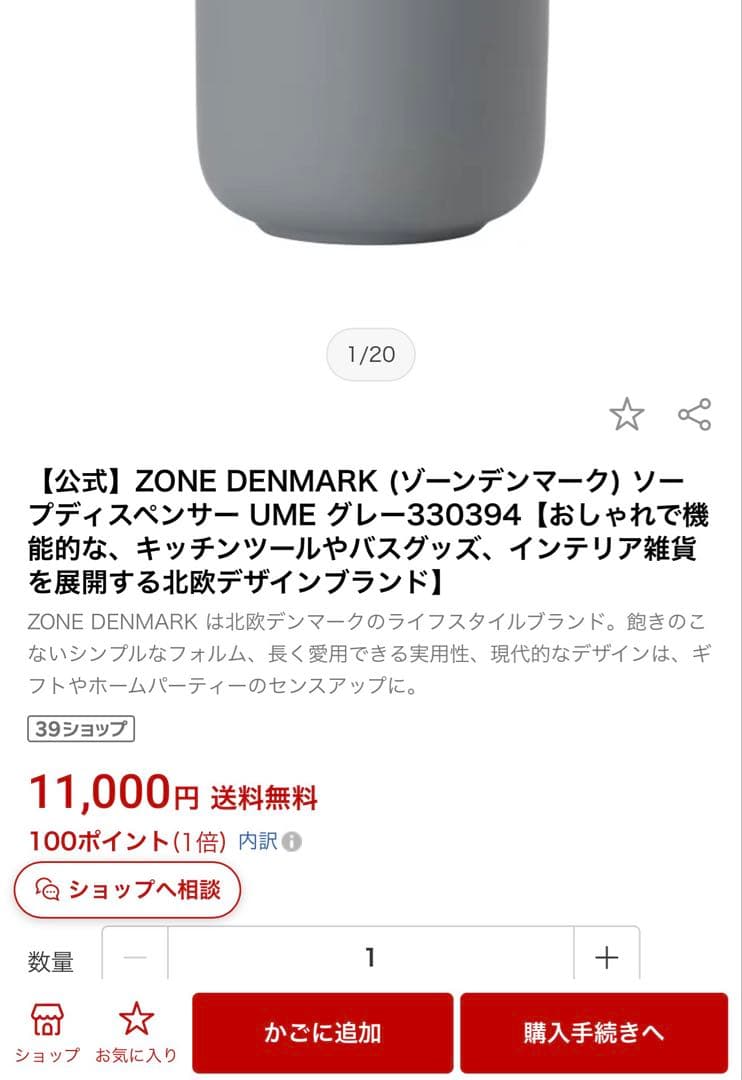742x1080 pixels.
Task: Tap the 1/20 image counter badge
Action: pyautogui.click(x=371, y=354)
